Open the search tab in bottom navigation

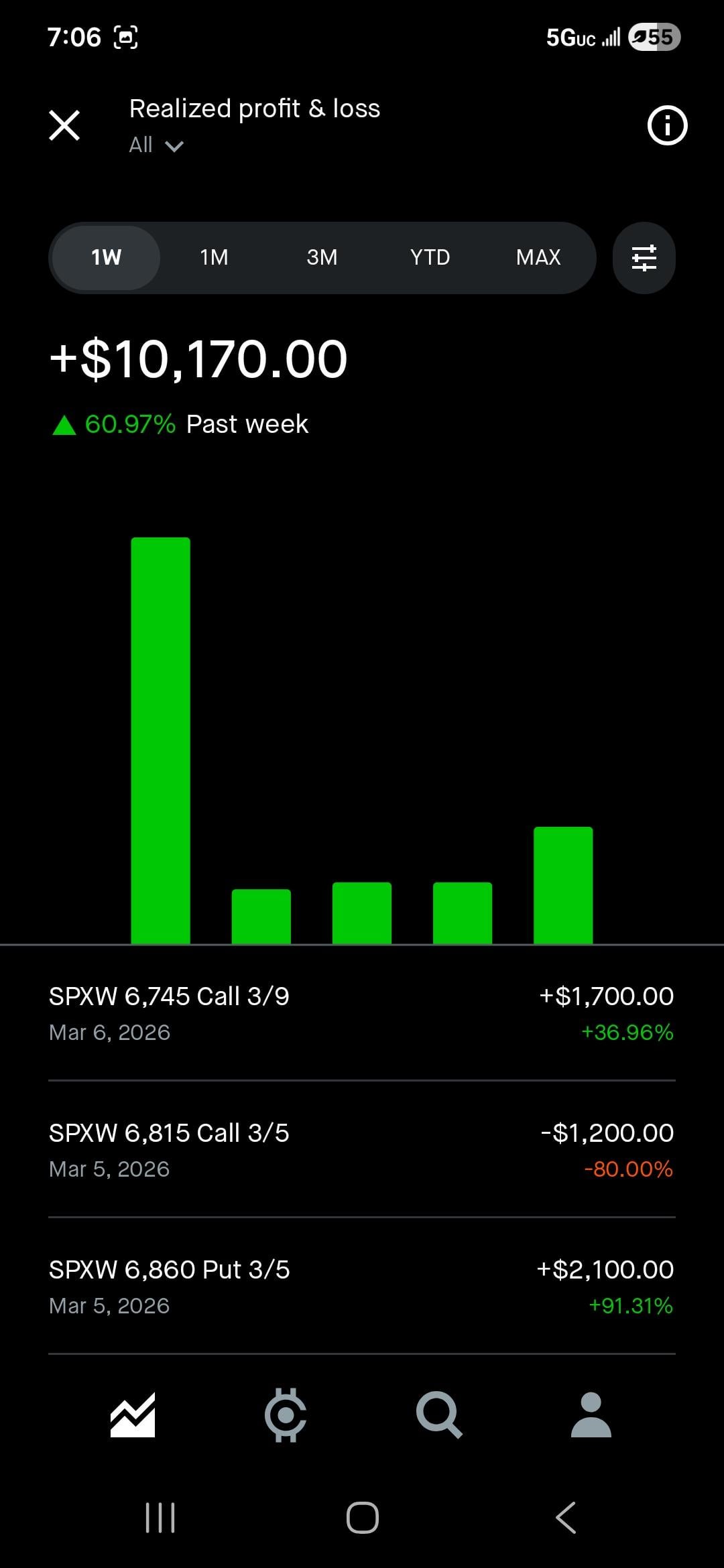point(439,1415)
